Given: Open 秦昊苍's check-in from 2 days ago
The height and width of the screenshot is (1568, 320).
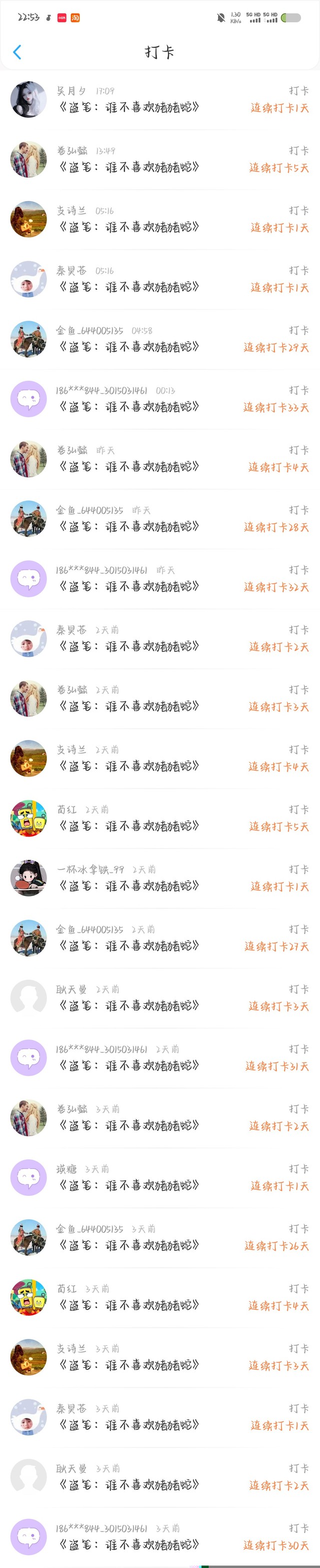Looking at the screenshot, I should 159,639.
